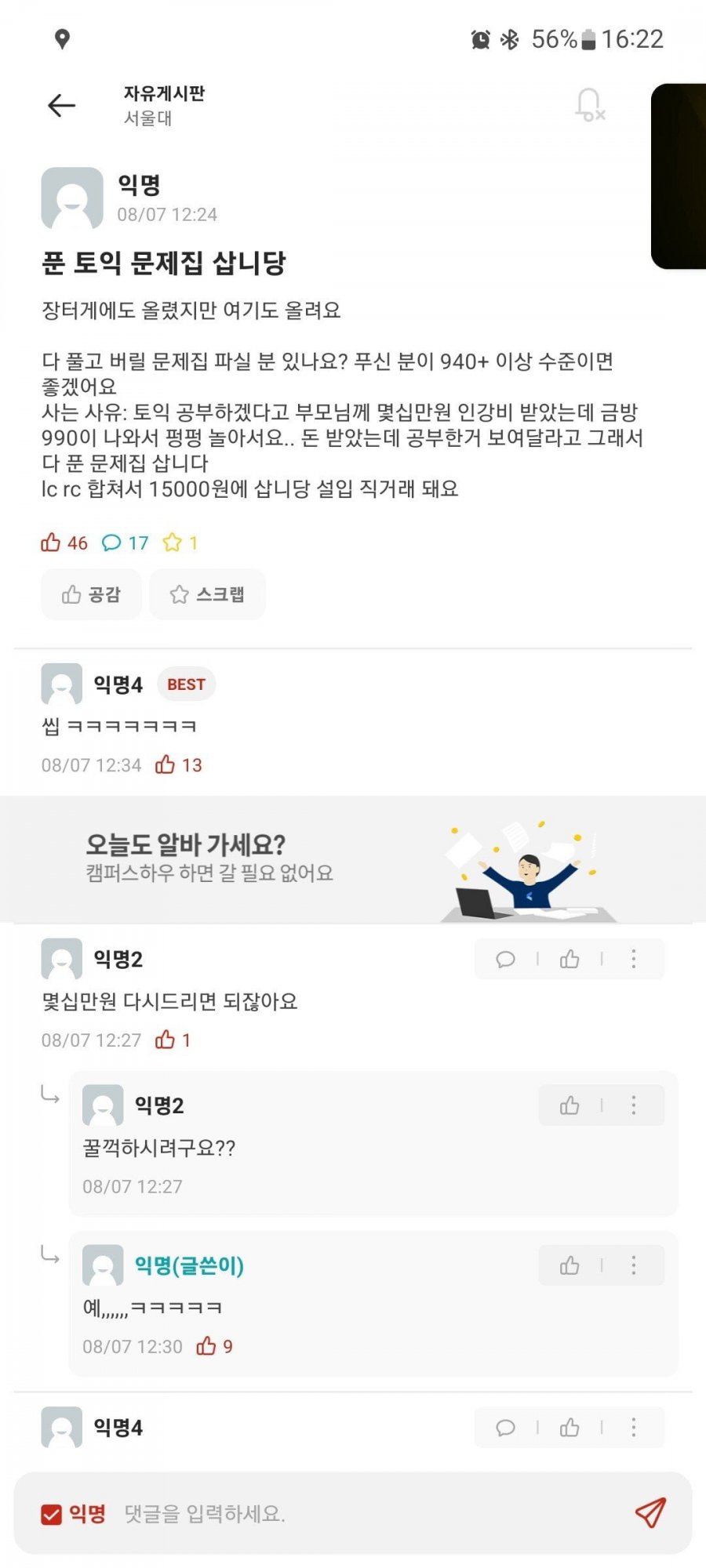Open options for the 꿀꺽하시려구요?? reply
The width and height of the screenshot is (706, 1568).
pyautogui.click(x=634, y=1105)
